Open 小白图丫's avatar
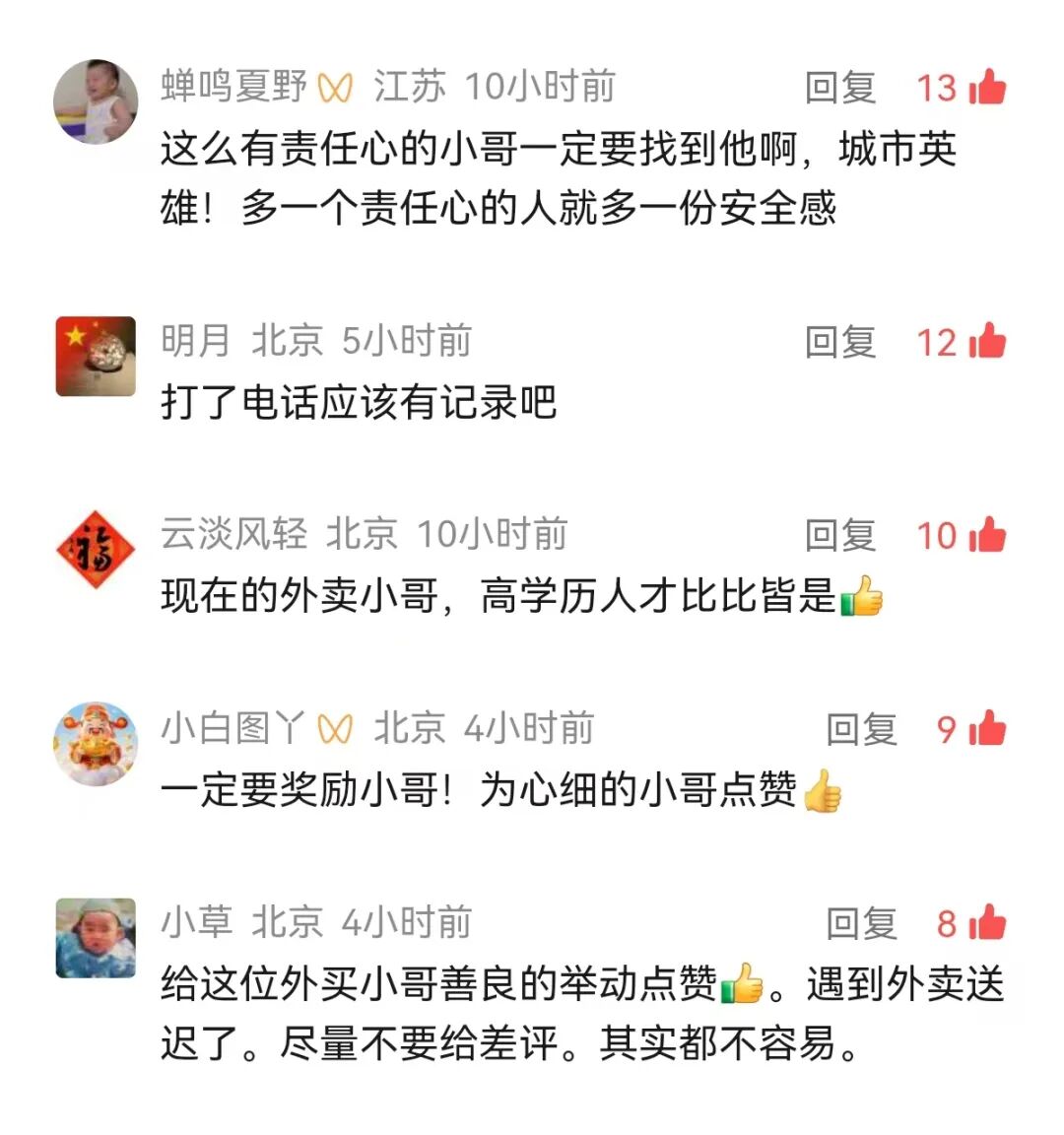 (x=96, y=743)
